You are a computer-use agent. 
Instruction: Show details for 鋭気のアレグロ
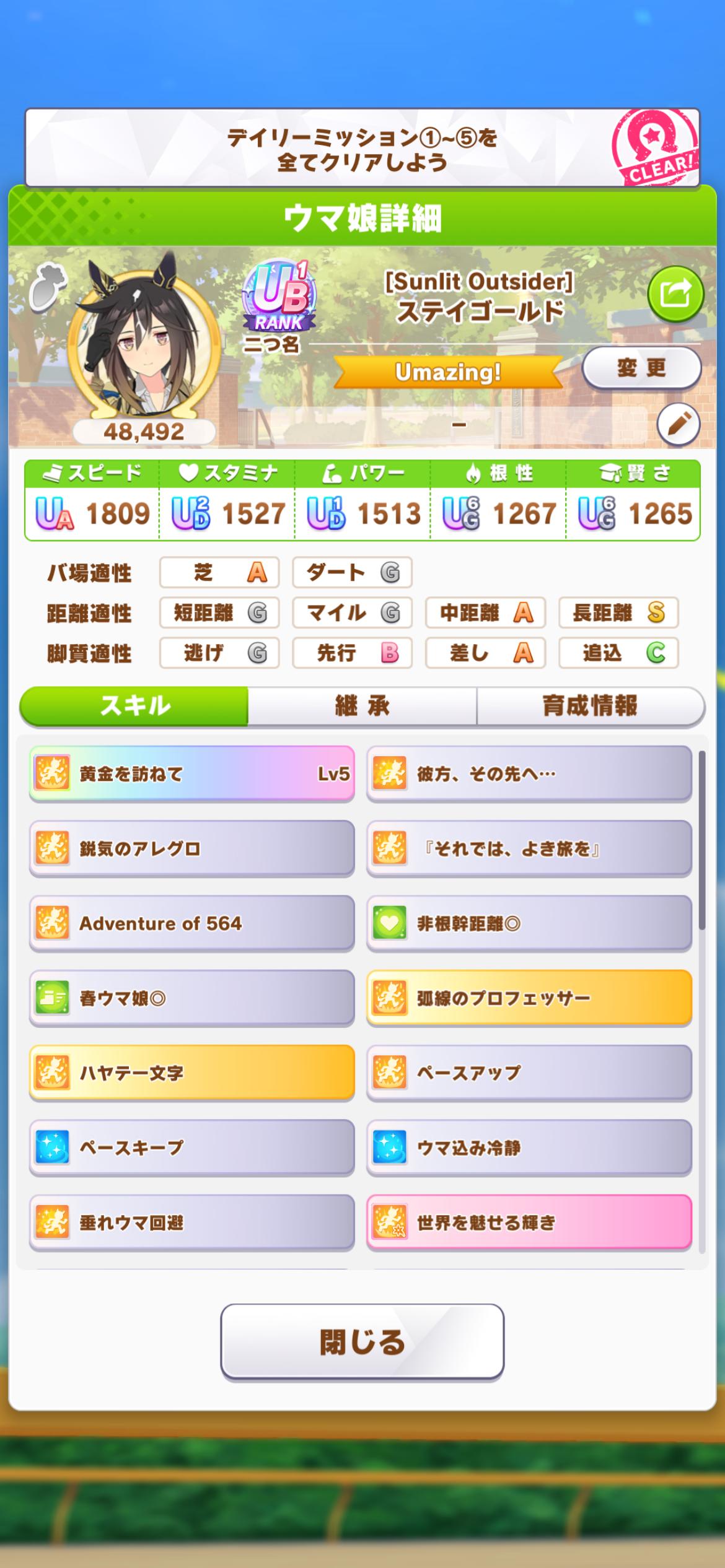point(191,848)
